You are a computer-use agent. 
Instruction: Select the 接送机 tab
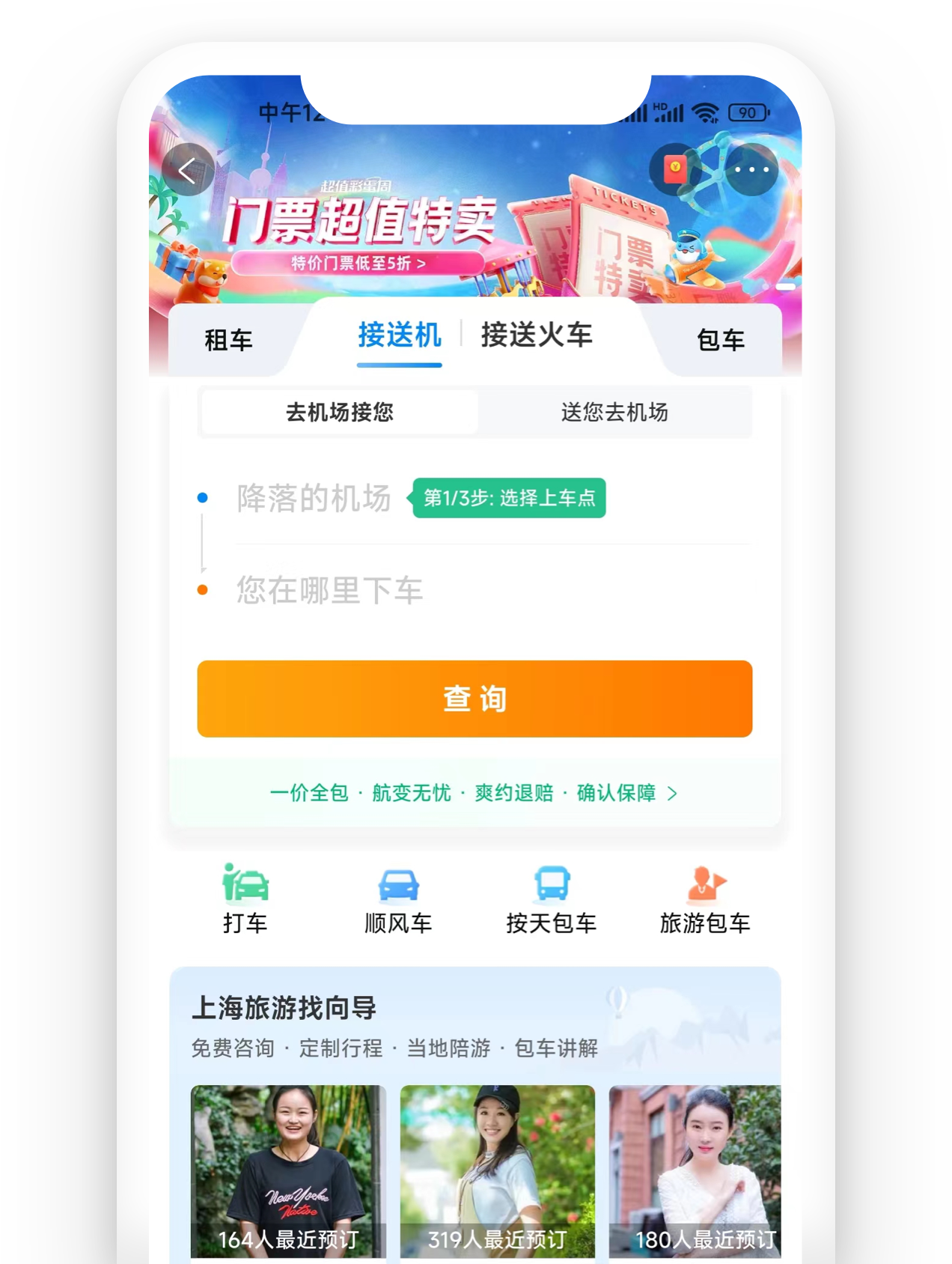coord(399,335)
